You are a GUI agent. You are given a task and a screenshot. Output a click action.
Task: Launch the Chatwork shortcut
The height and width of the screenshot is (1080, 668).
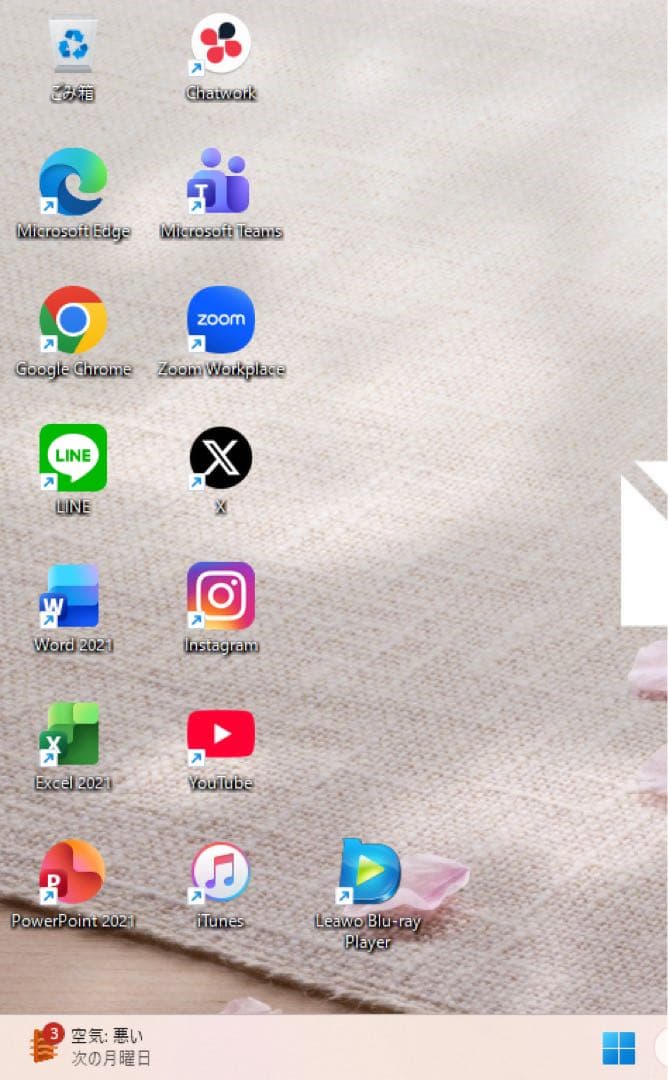221,46
